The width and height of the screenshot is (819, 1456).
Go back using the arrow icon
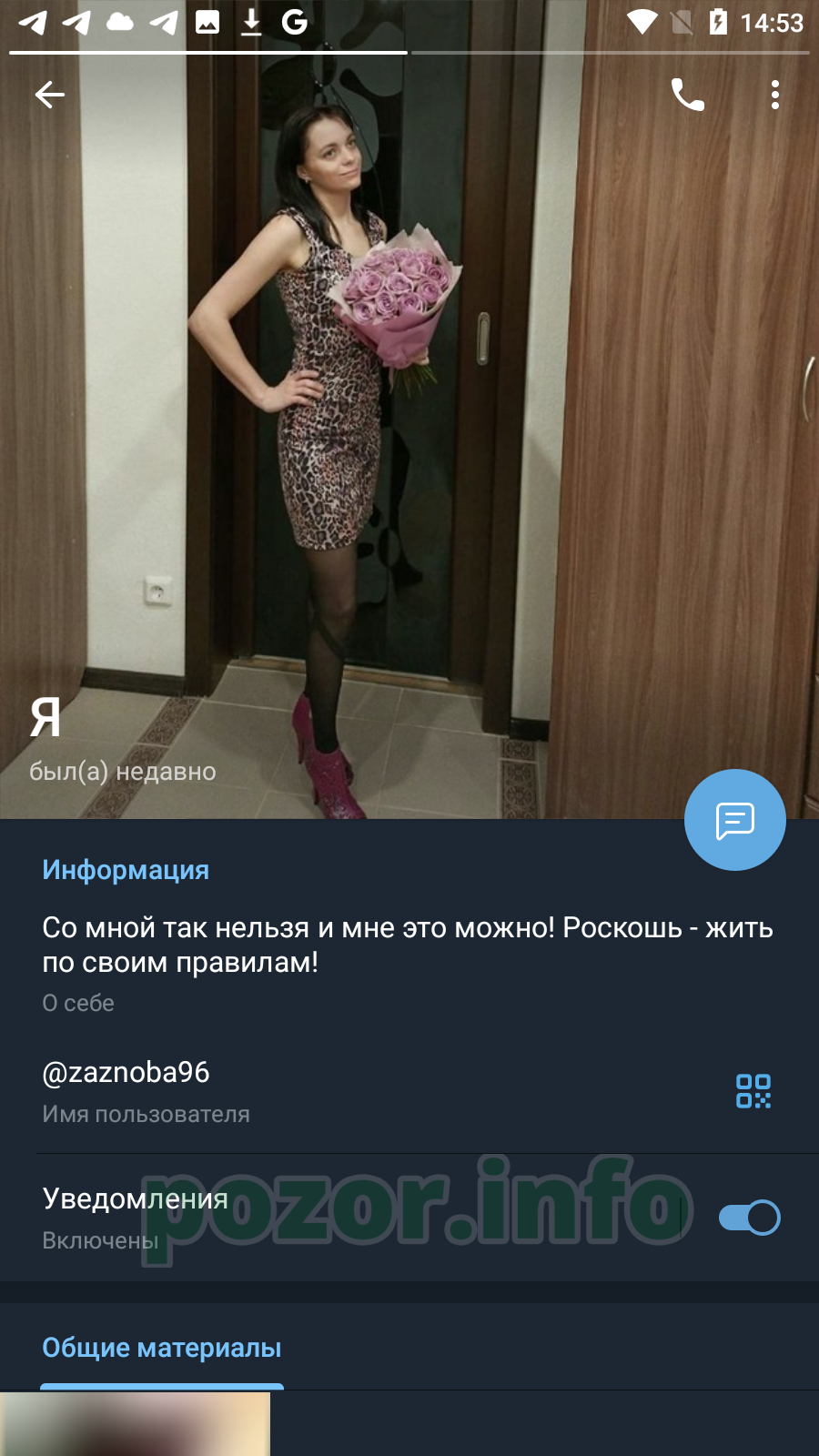coord(50,95)
